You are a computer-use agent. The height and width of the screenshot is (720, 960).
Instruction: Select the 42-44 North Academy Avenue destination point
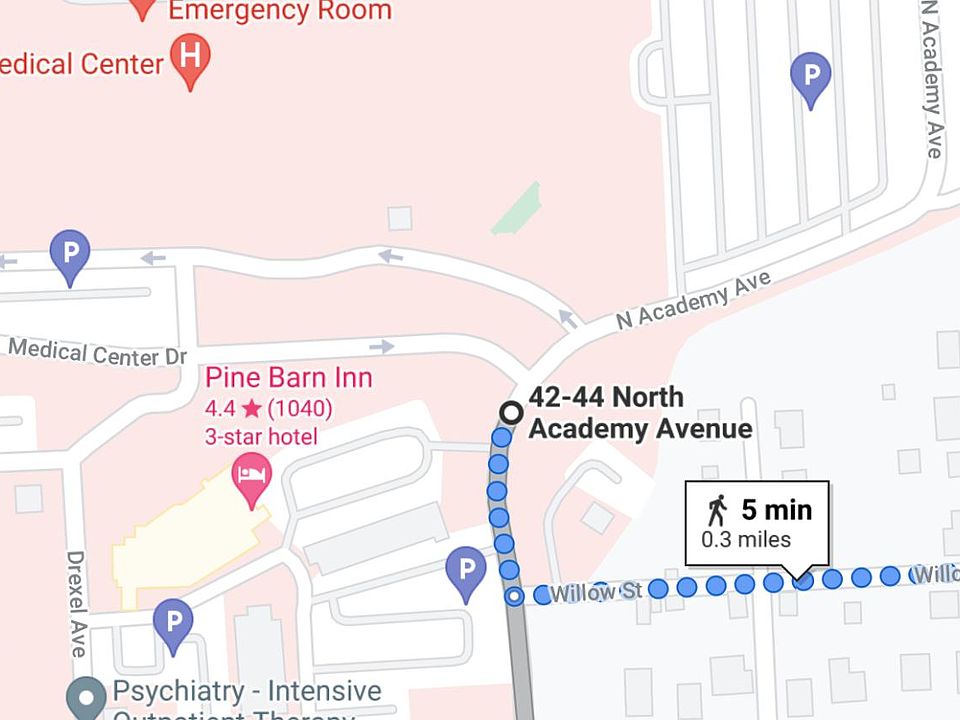[512, 412]
